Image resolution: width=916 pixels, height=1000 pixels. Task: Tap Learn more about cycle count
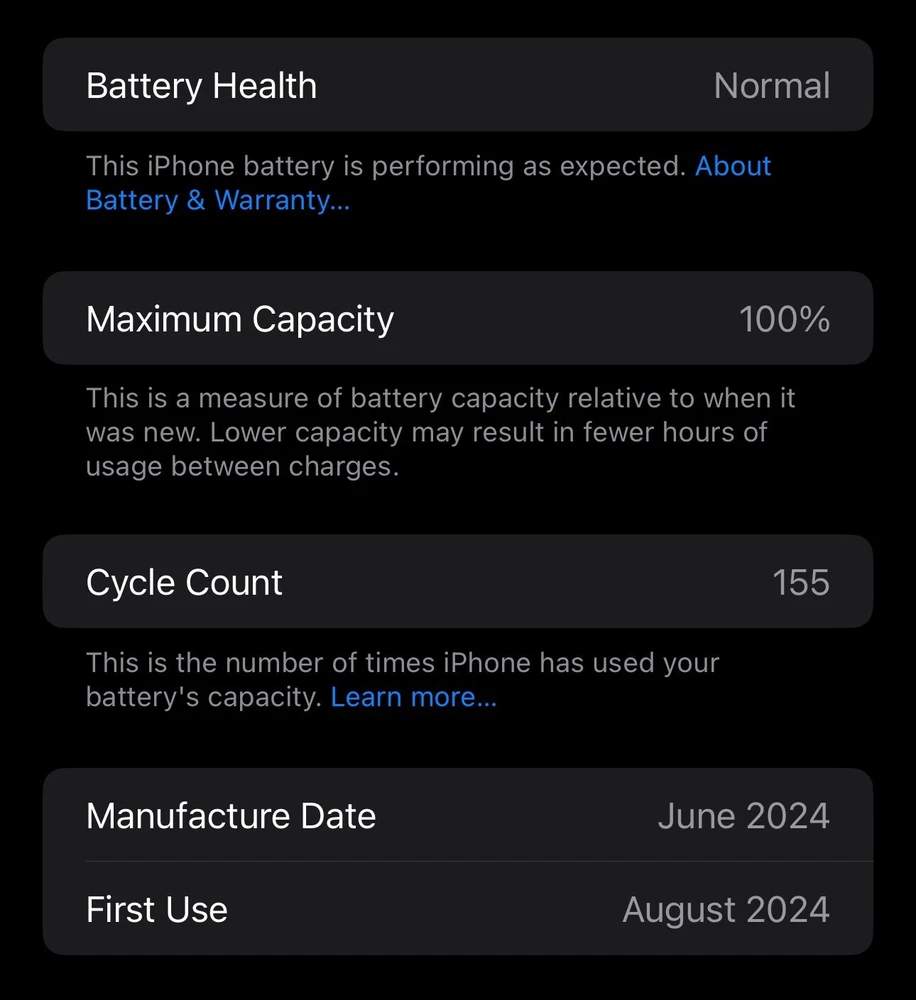point(413,697)
